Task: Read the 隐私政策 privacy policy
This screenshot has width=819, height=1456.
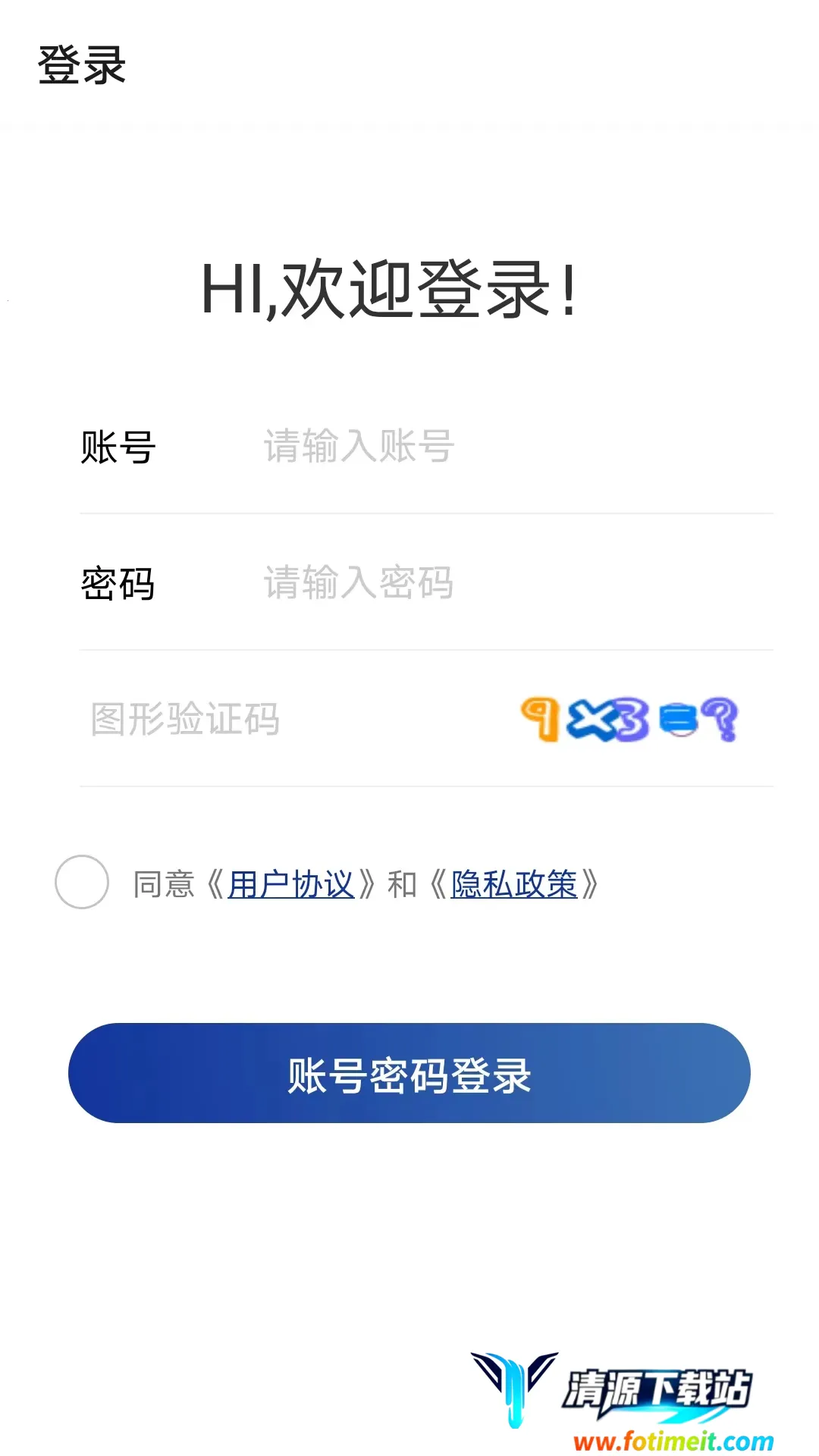Action: [514, 884]
